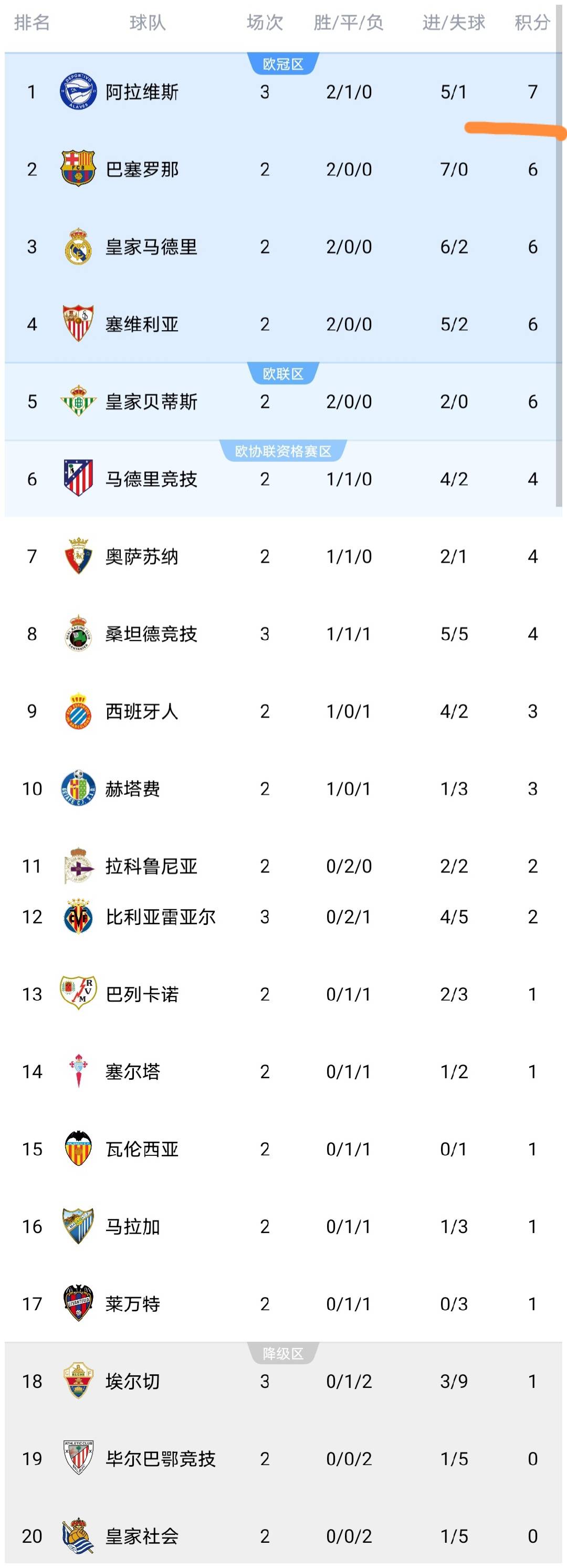
Task: Open the 马拉加 team row
Action: click(x=283, y=1226)
